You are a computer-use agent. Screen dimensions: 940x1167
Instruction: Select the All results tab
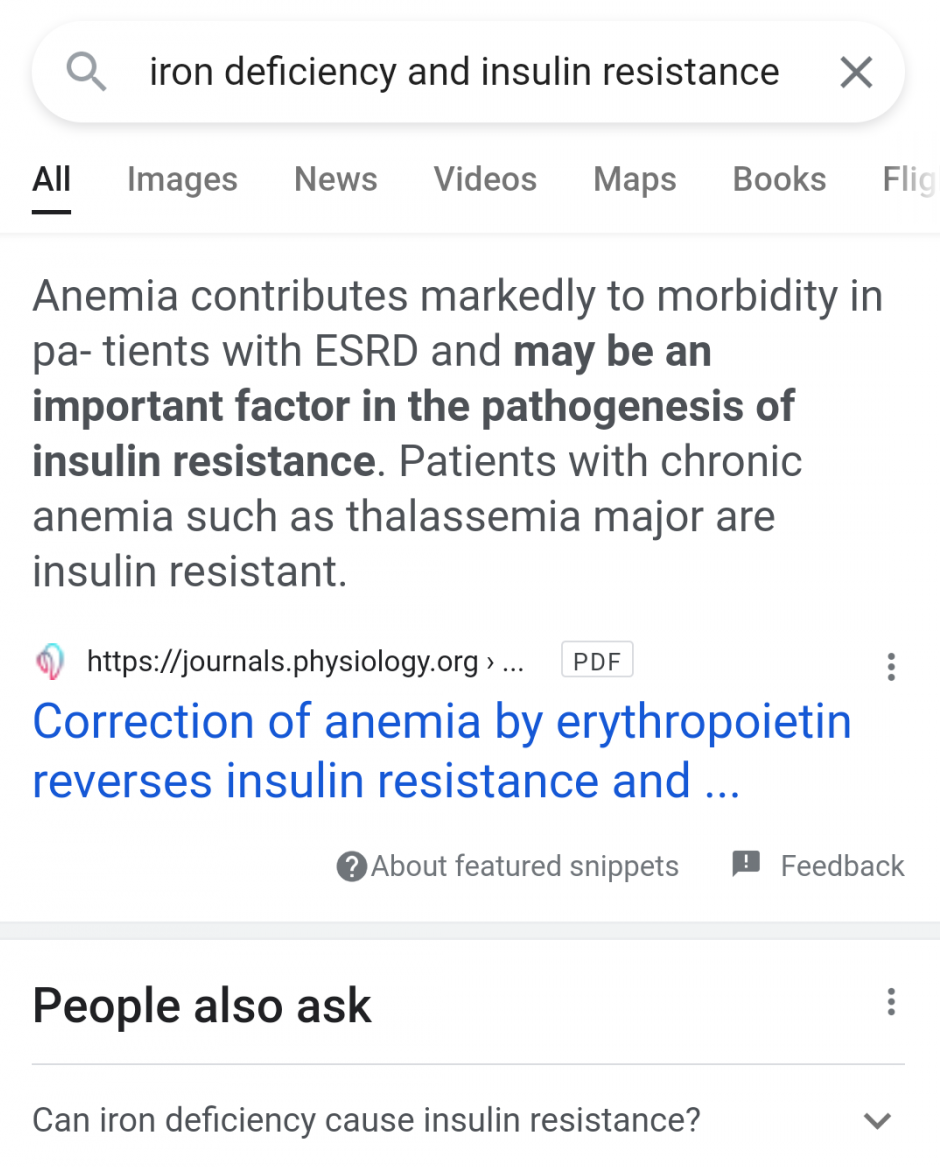(51, 180)
